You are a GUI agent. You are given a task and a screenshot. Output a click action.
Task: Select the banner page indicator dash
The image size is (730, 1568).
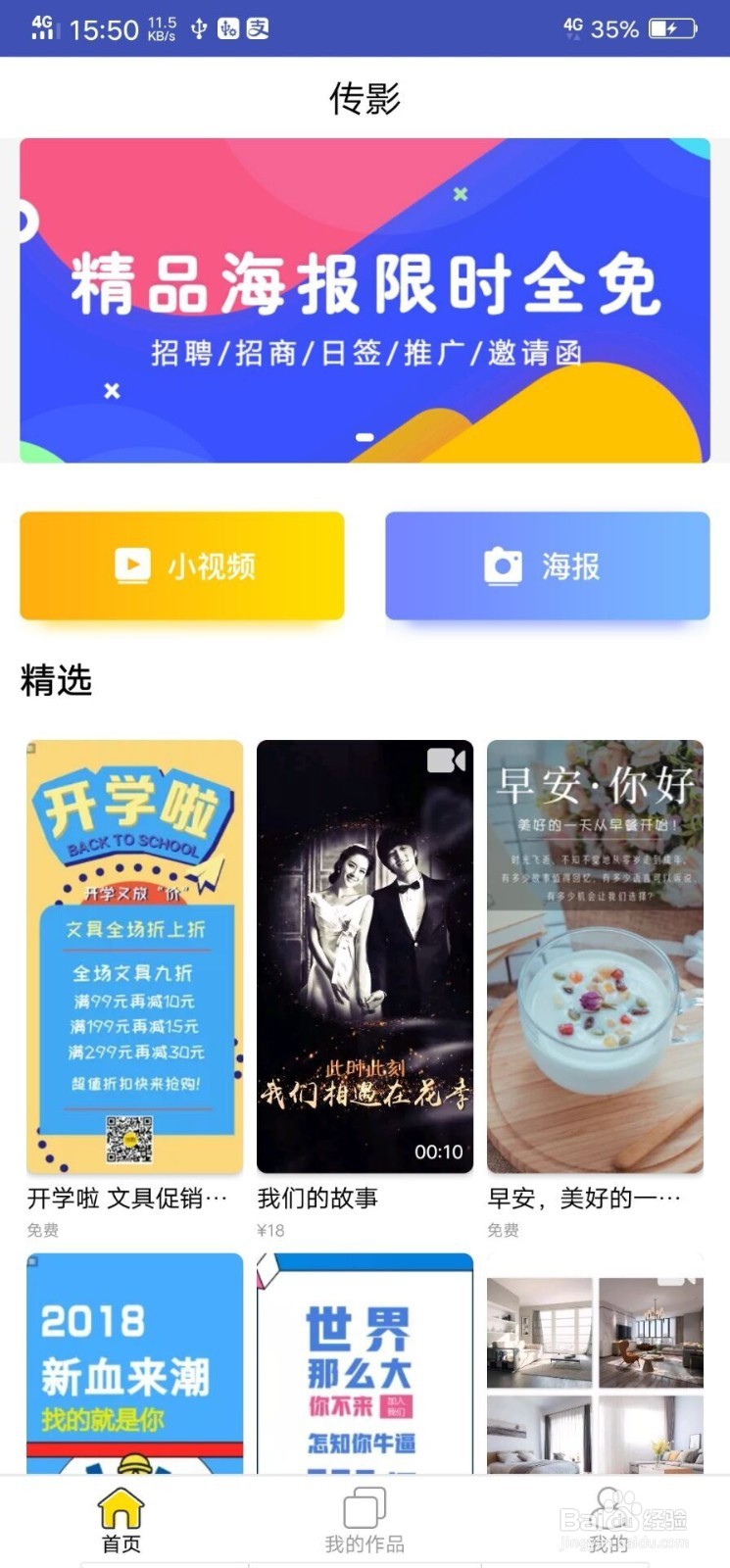point(364,436)
